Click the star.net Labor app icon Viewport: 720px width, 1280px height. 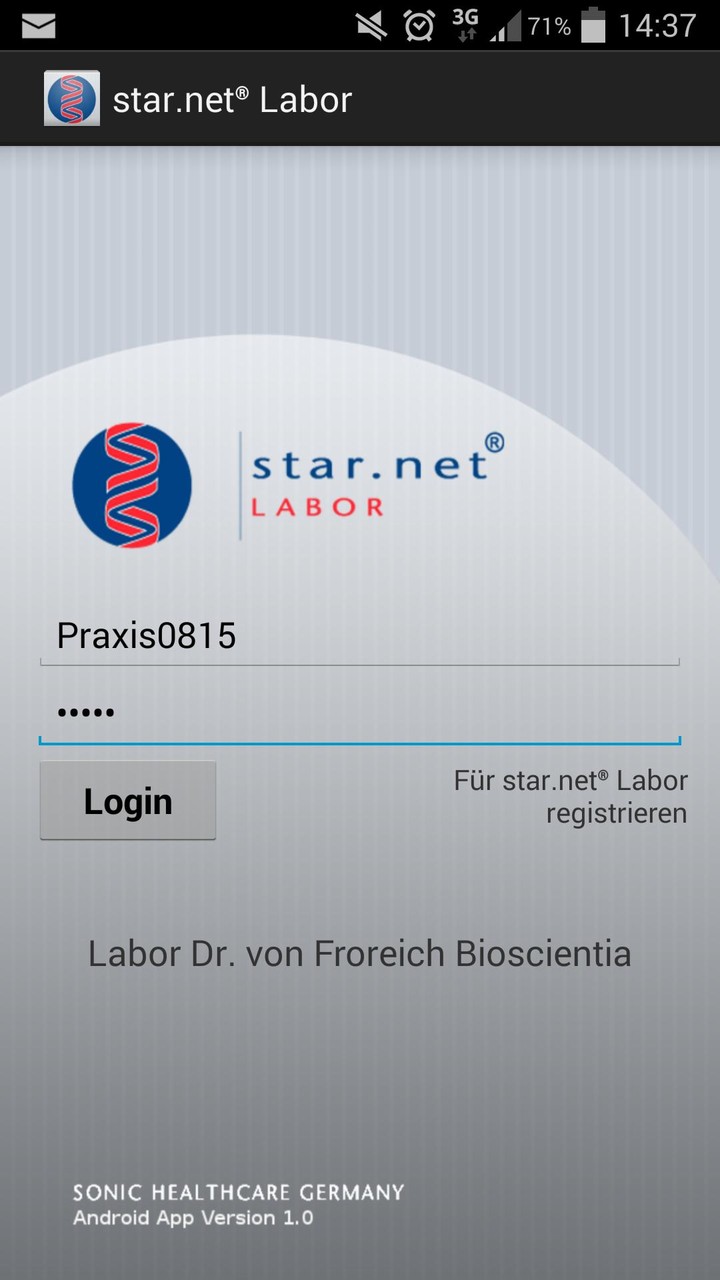click(x=71, y=97)
